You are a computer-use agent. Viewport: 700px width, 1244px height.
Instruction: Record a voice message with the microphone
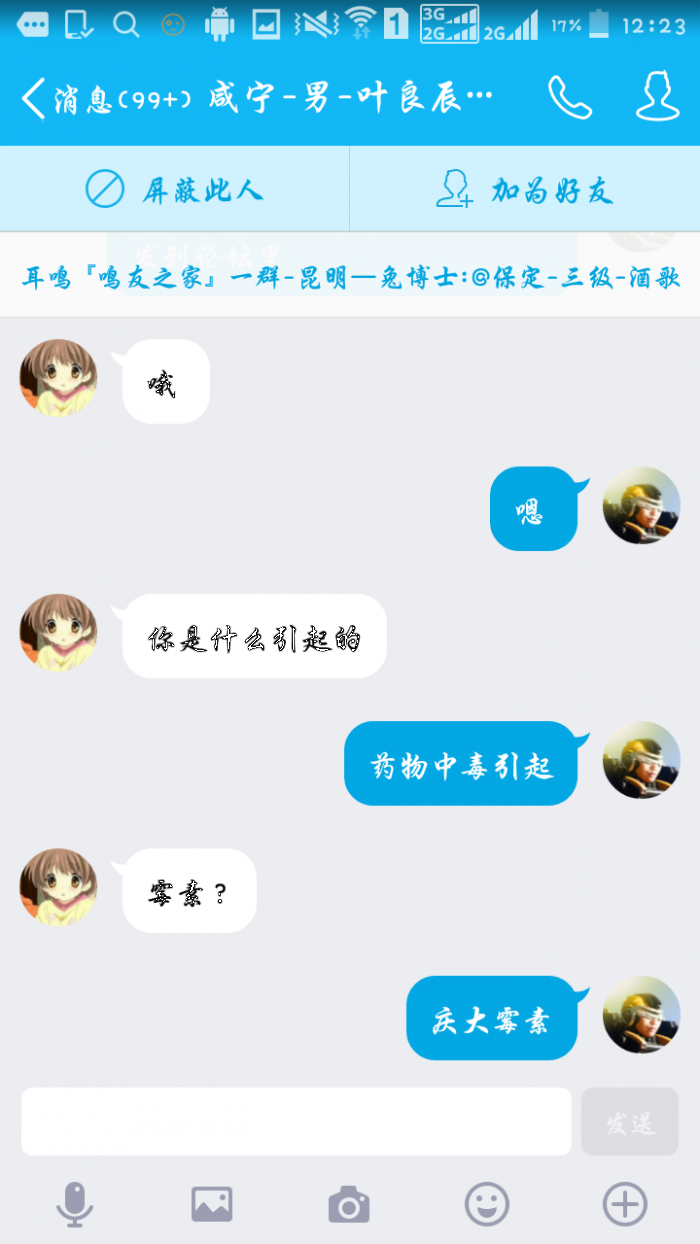(x=74, y=1204)
